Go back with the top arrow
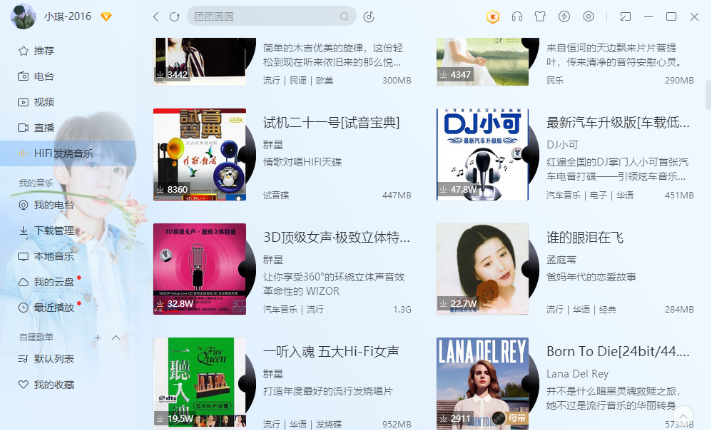 [156, 17]
